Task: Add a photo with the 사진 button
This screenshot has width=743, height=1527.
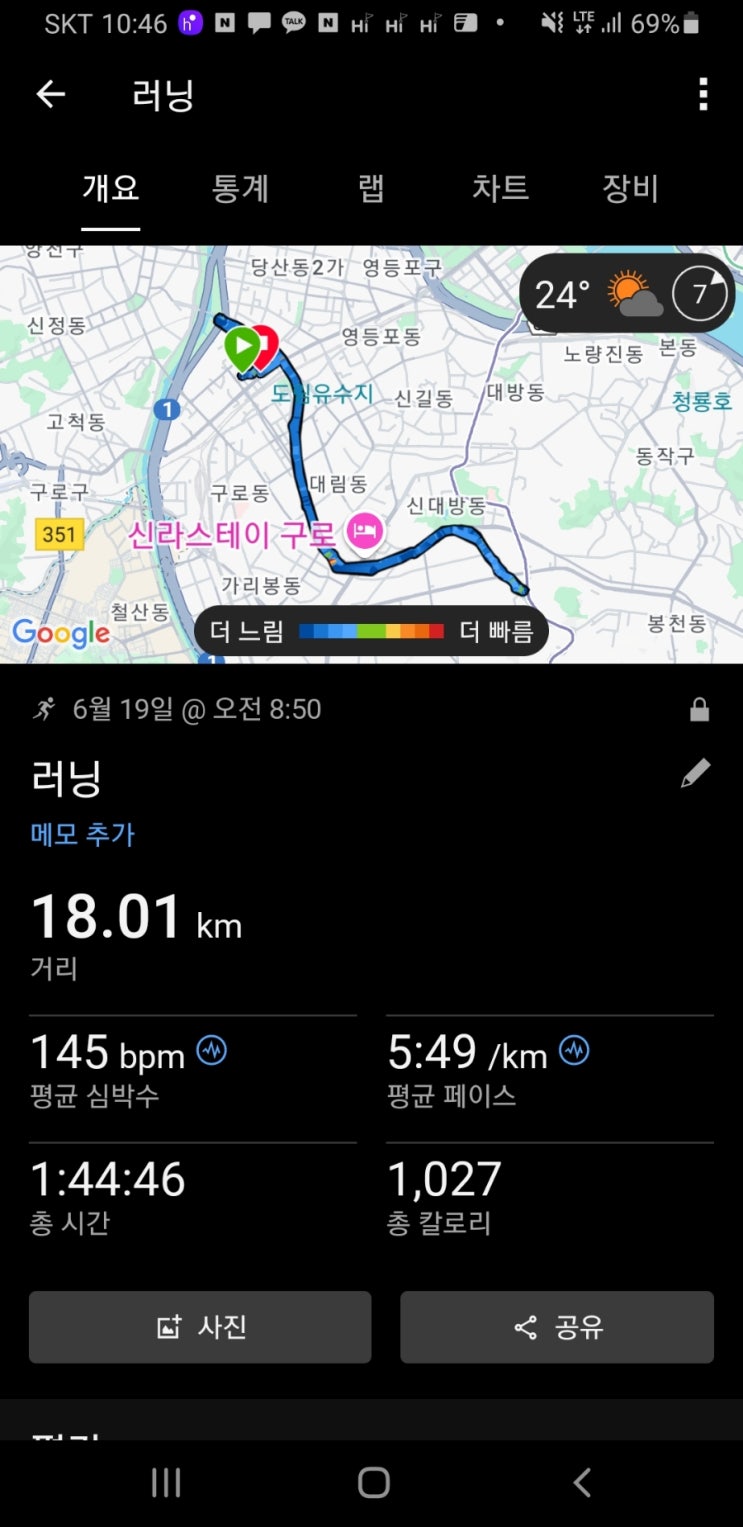Action: click(x=200, y=1327)
